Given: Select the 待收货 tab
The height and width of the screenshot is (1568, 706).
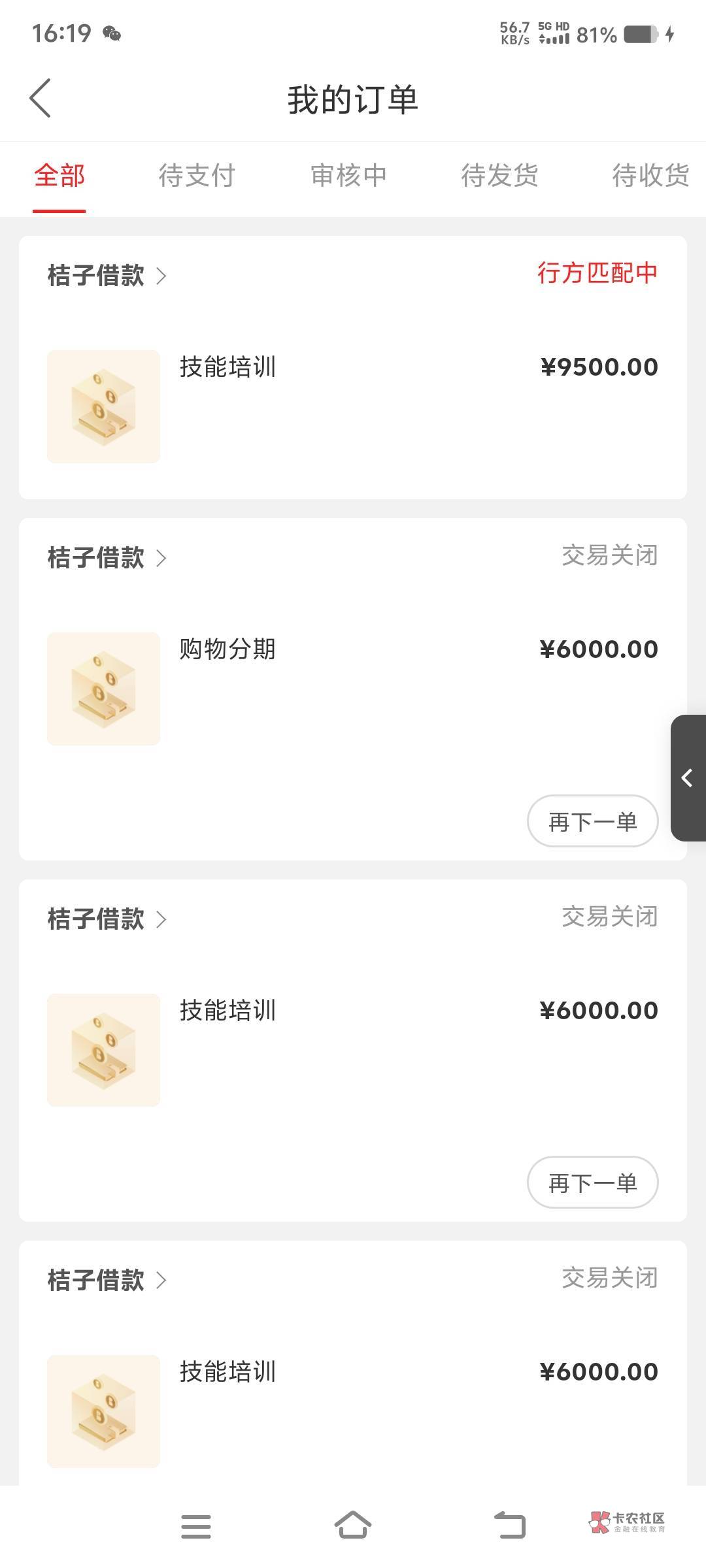Looking at the screenshot, I should (x=650, y=176).
